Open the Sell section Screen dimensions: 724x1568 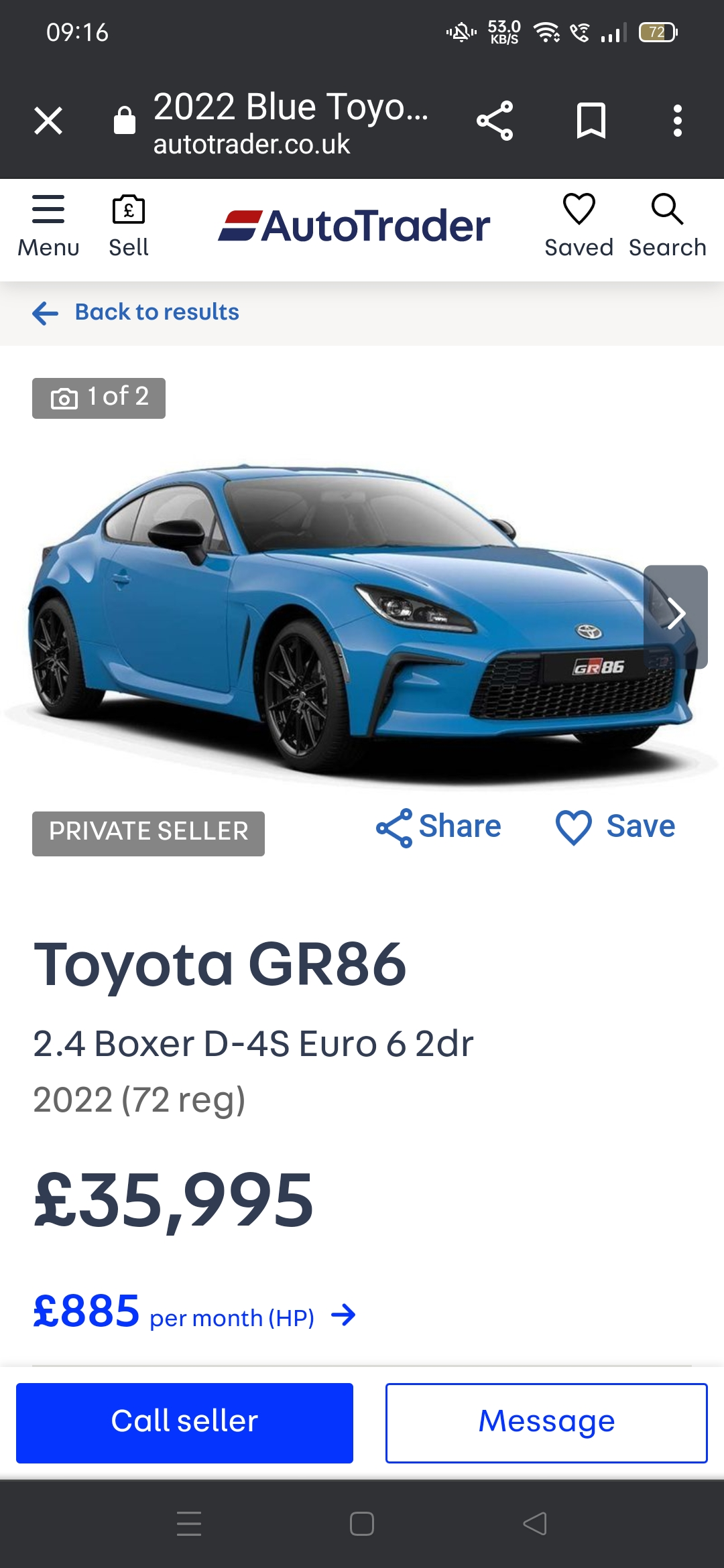(x=128, y=226)
